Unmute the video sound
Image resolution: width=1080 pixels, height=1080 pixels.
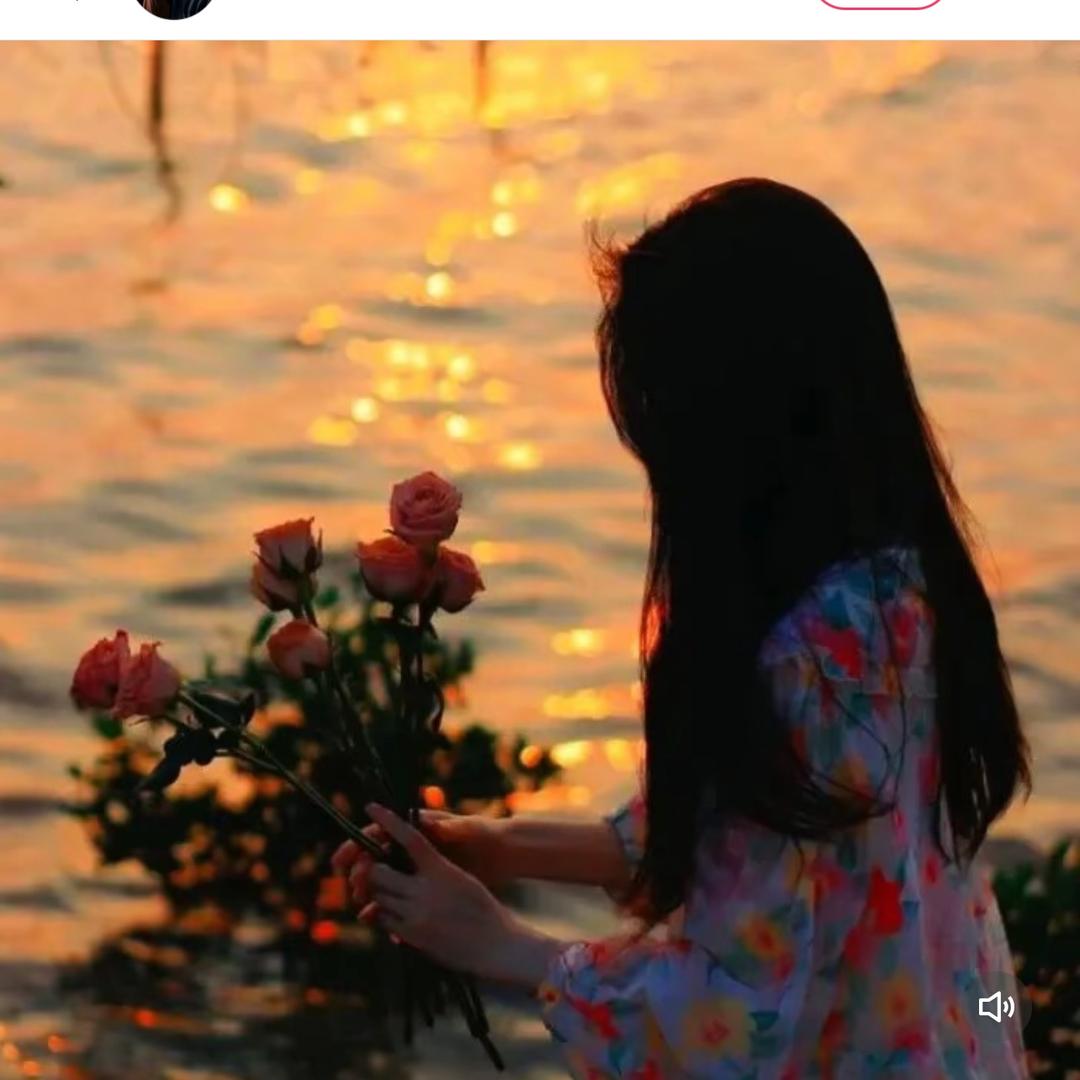pos(996,1006)
